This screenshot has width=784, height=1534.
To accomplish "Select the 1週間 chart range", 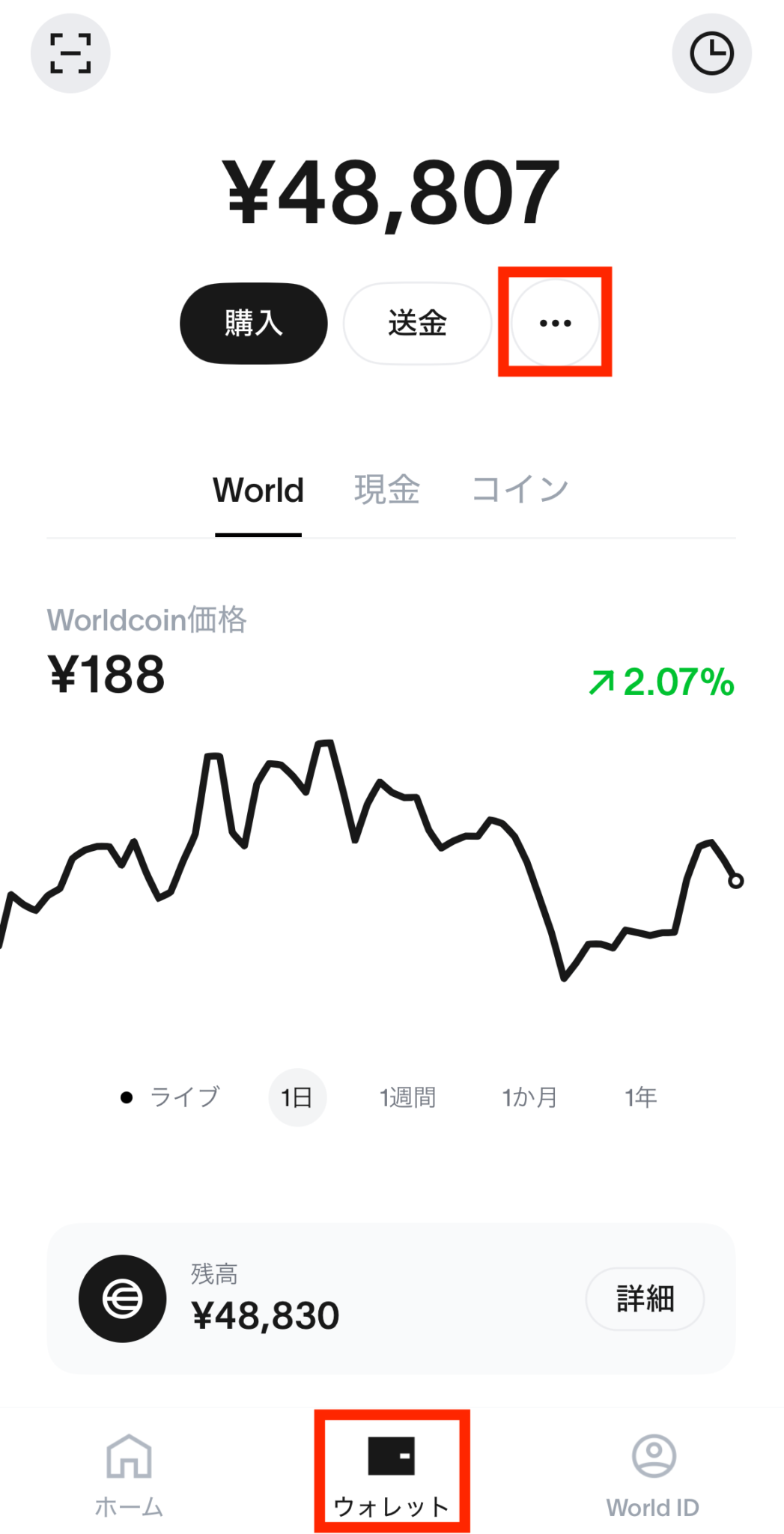I will pyautogui.click(x=408, y=1097).
